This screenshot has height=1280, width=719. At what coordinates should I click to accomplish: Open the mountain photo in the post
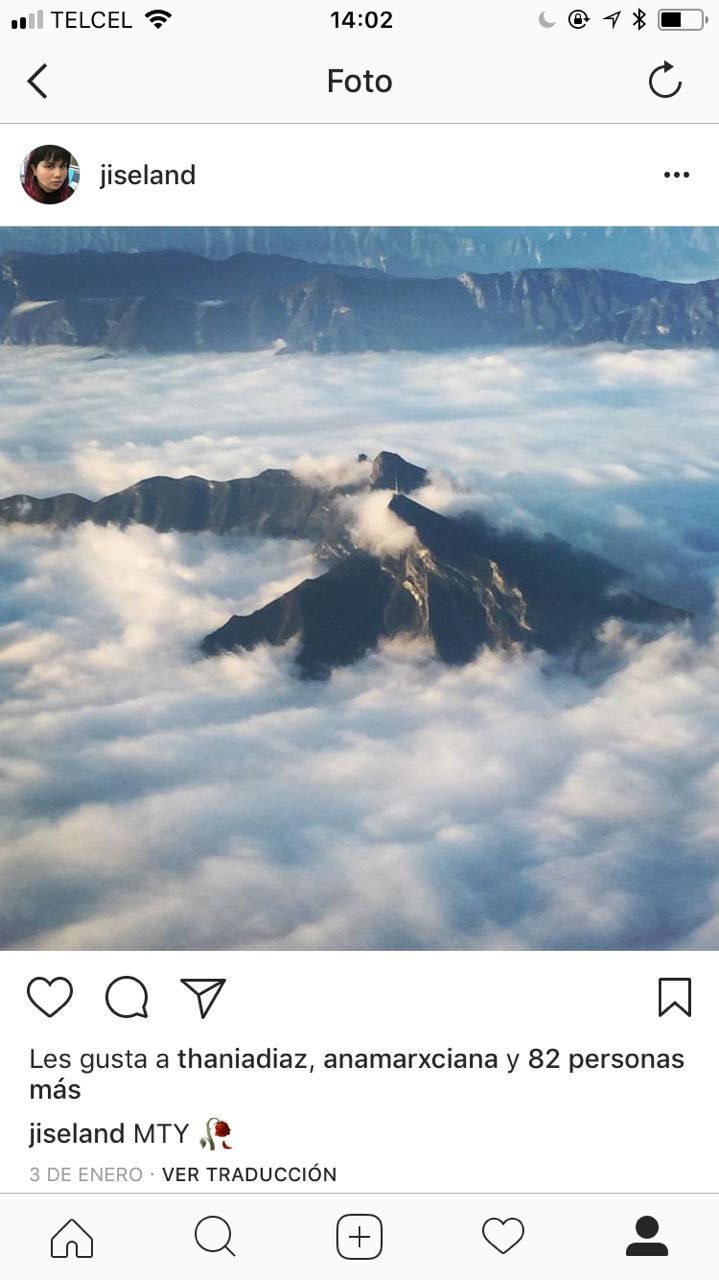point(359,588)
